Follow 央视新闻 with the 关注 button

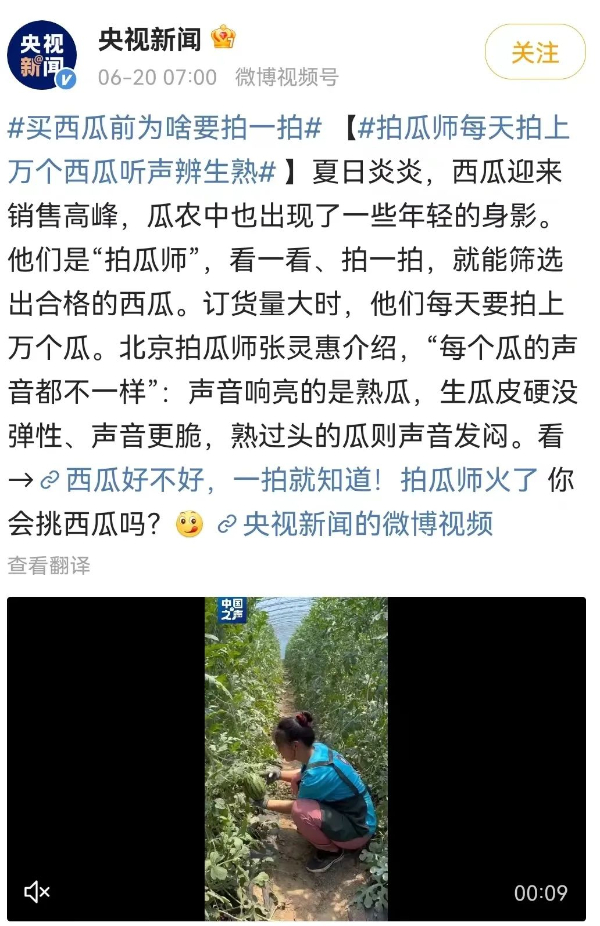click(x=535, y=52)
